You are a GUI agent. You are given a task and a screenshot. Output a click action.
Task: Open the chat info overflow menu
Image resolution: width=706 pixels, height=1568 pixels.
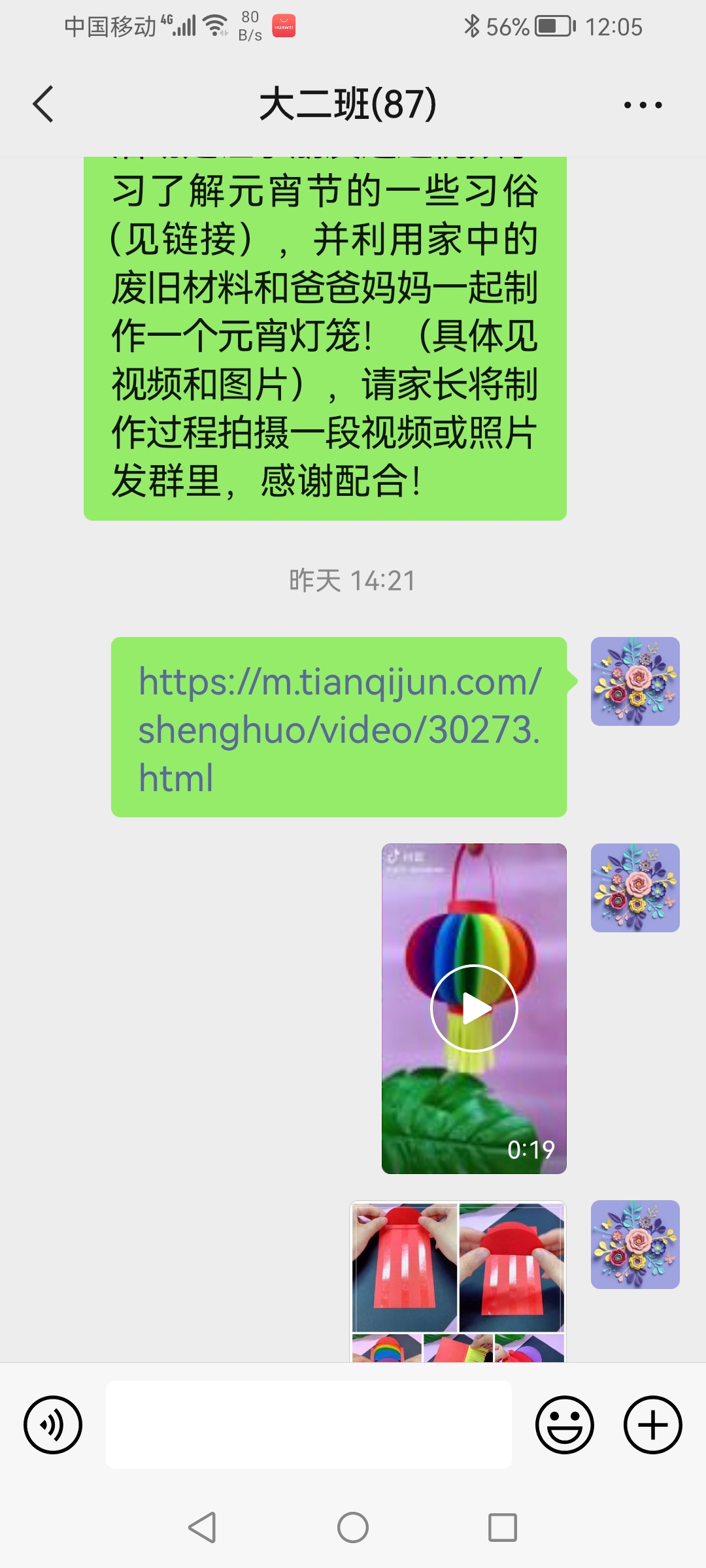point(643,105)
